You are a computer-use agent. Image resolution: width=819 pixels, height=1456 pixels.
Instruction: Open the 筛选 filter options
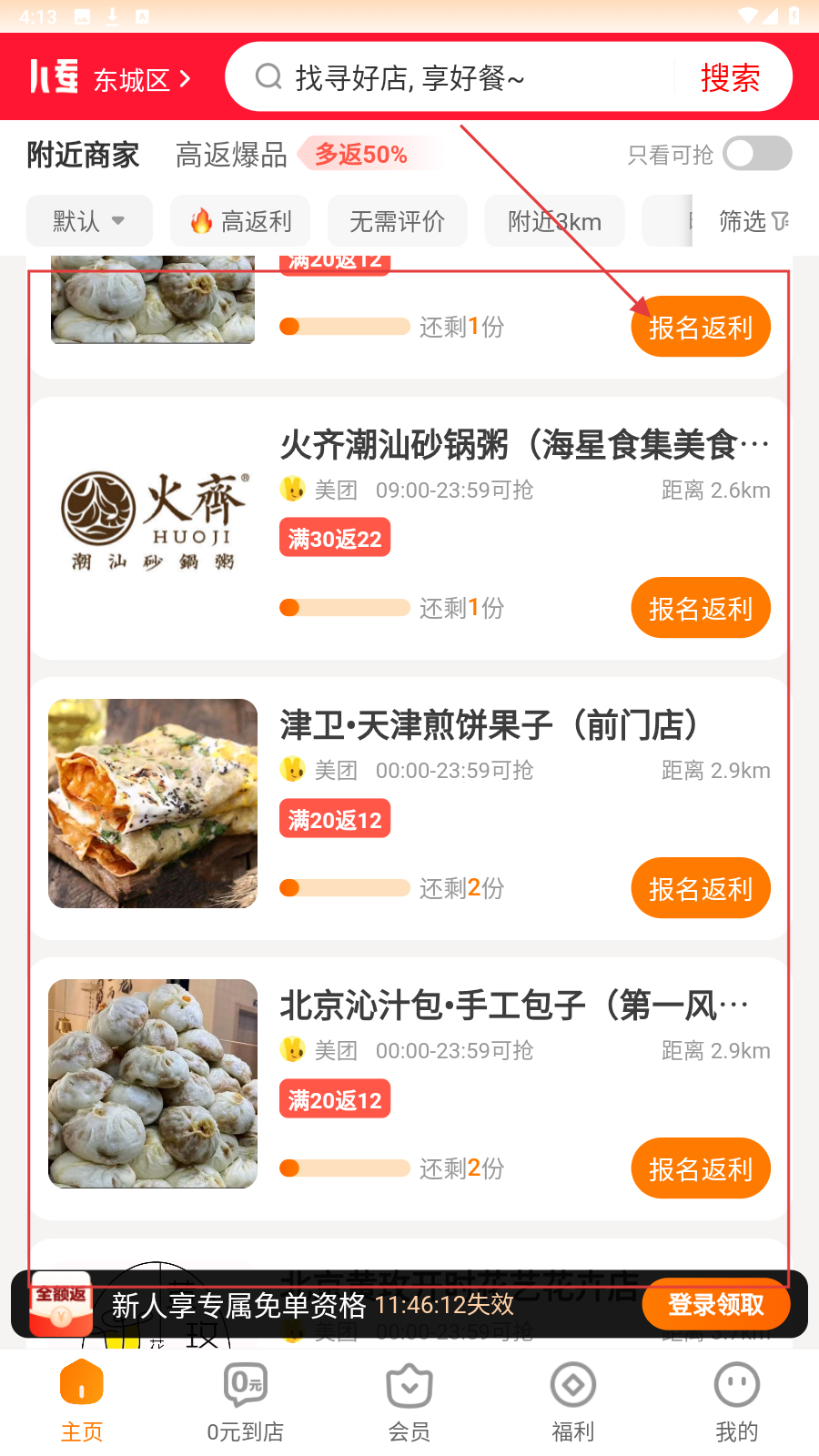click(752, 221)
